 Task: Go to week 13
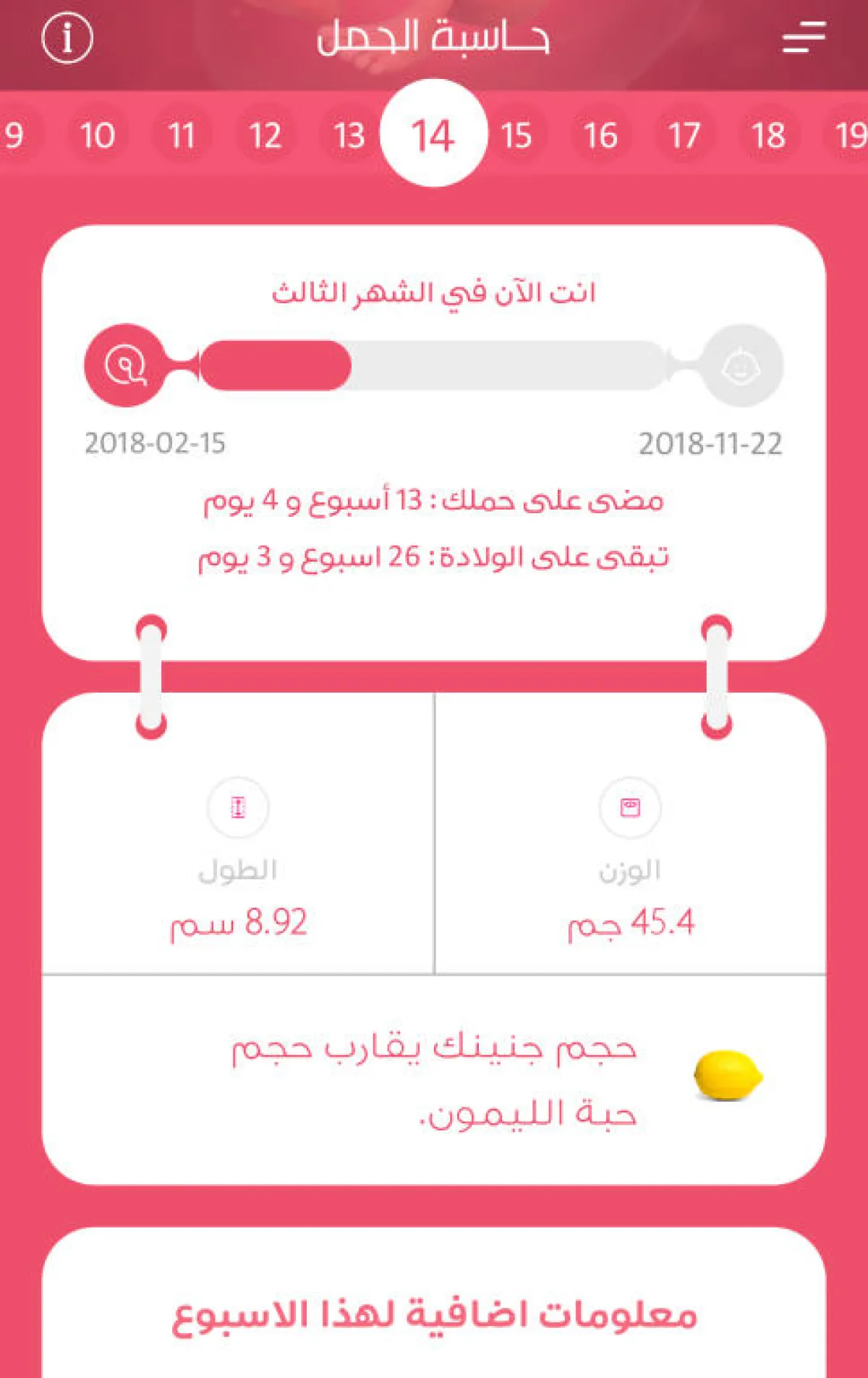pyautogui.click(x=349, y=135)
